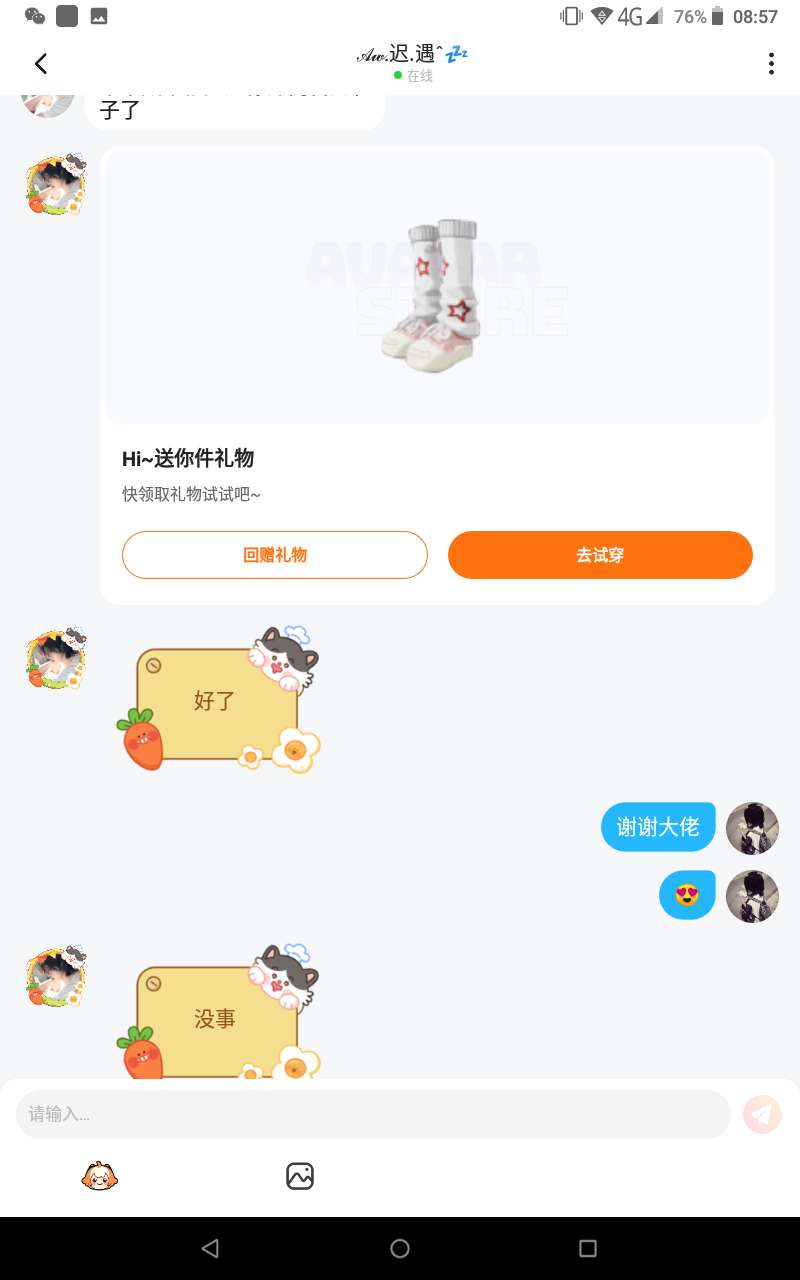
Task: Open the three-dot overflow menu
Action: click(771, 64)
